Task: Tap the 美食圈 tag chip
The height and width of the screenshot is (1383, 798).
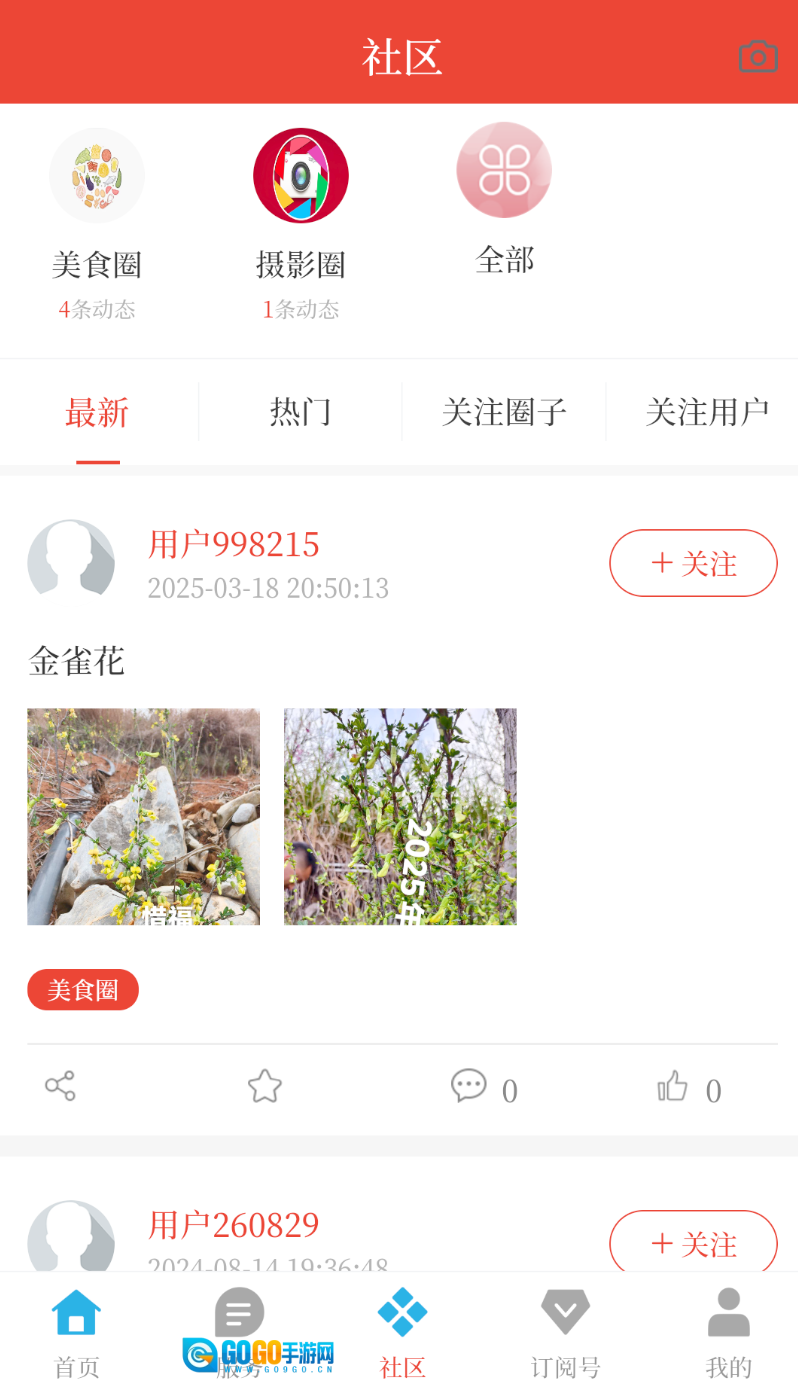Action: (83, 990)
